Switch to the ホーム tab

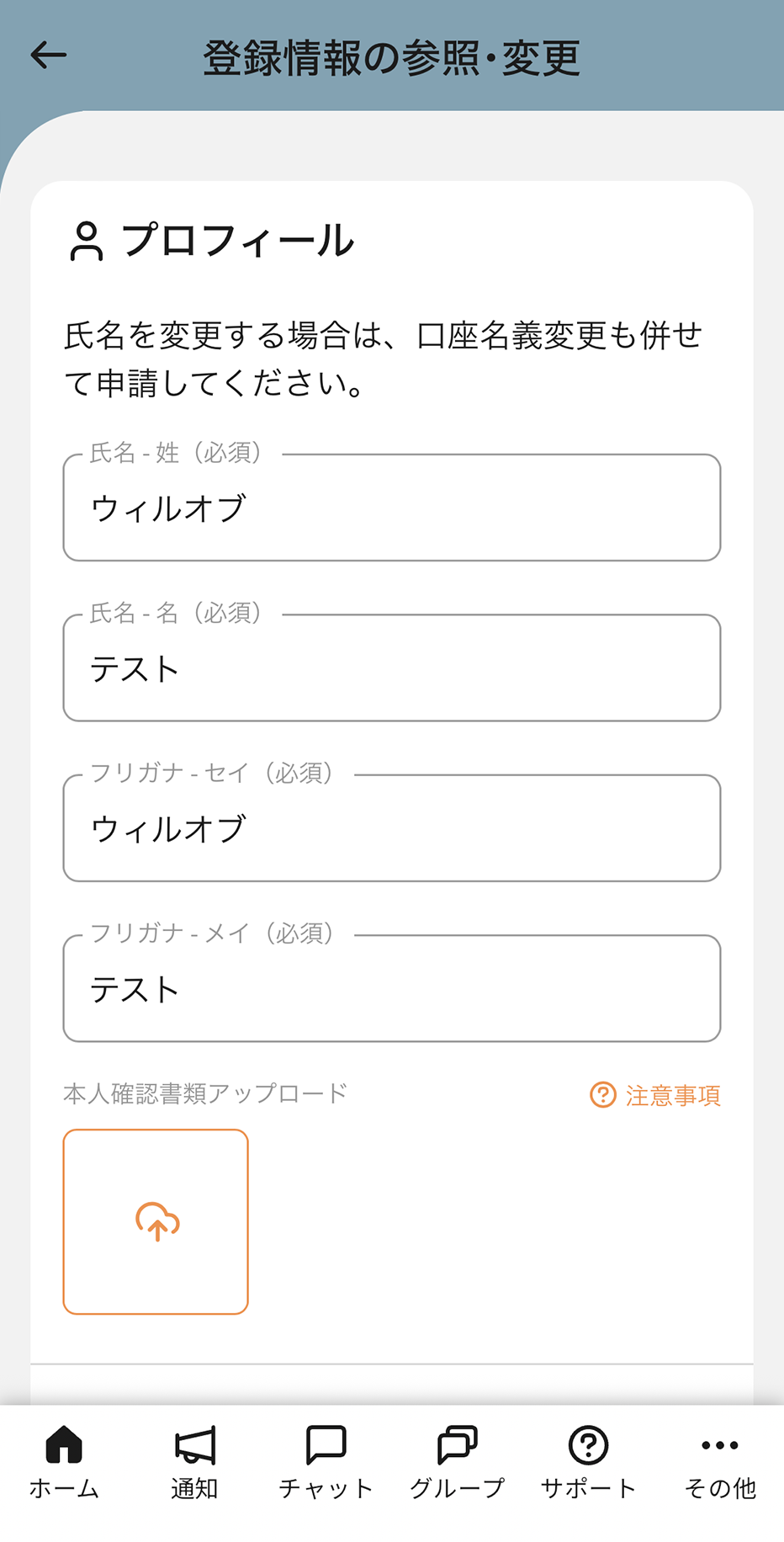(x=64, y=1463)
